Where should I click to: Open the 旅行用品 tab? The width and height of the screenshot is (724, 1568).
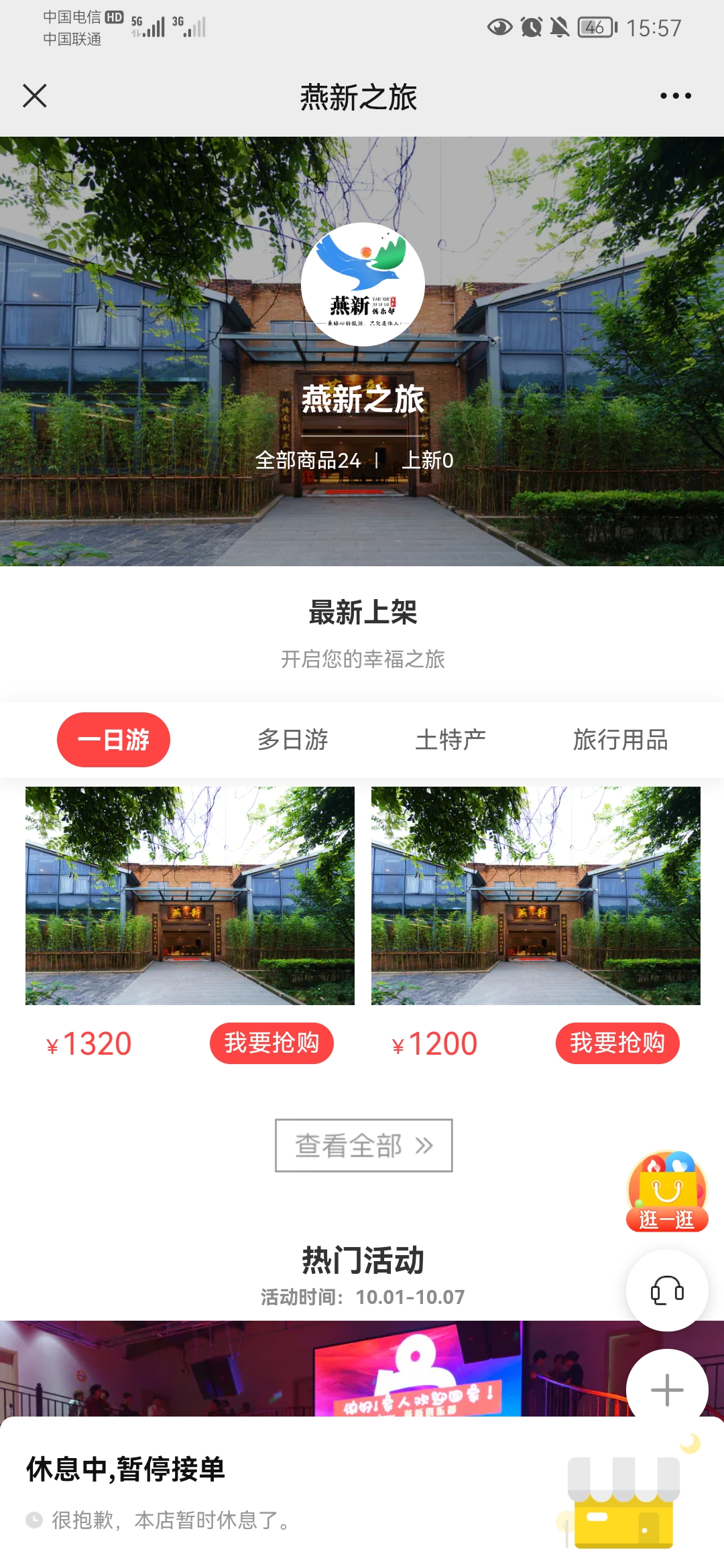click(x=620, y=740)
